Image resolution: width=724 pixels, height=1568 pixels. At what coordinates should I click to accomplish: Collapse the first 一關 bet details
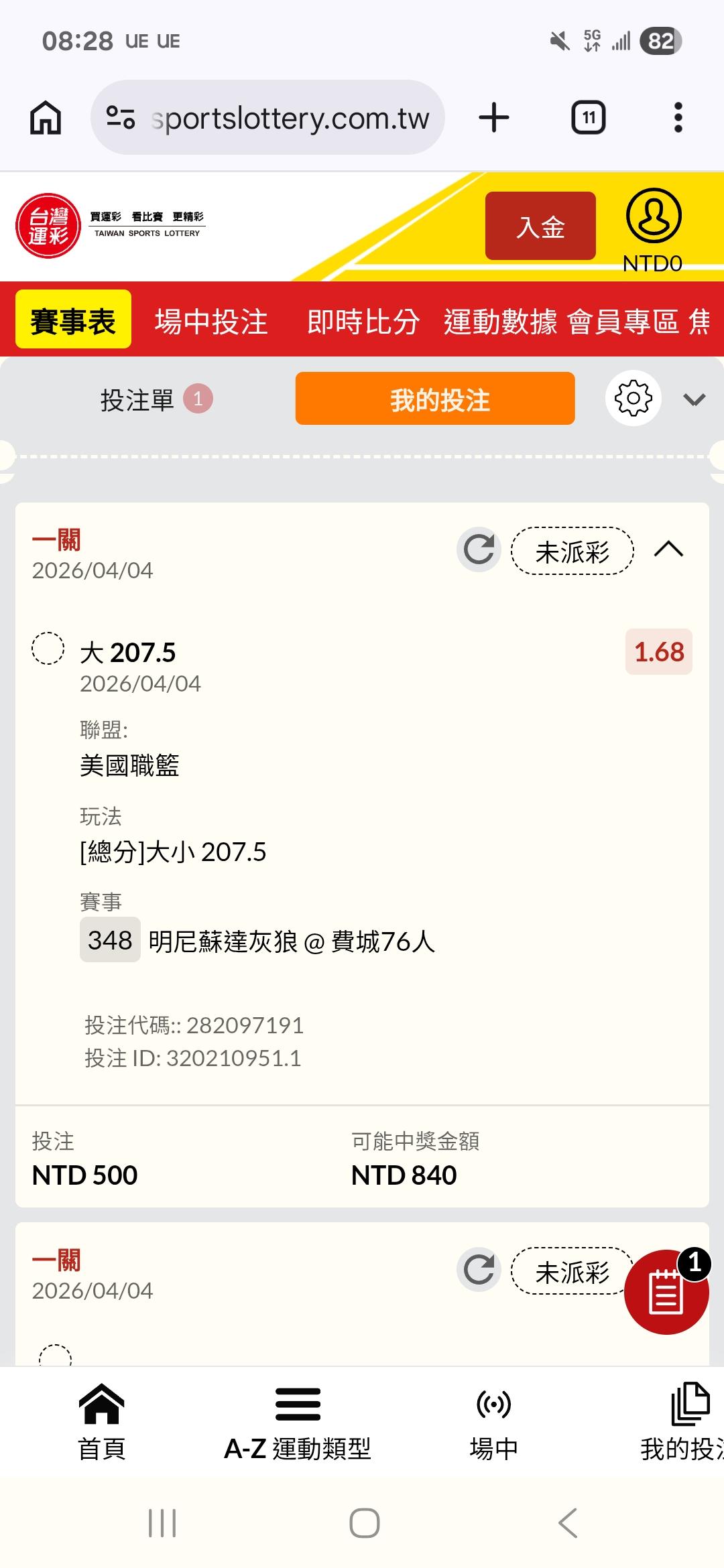668,549
